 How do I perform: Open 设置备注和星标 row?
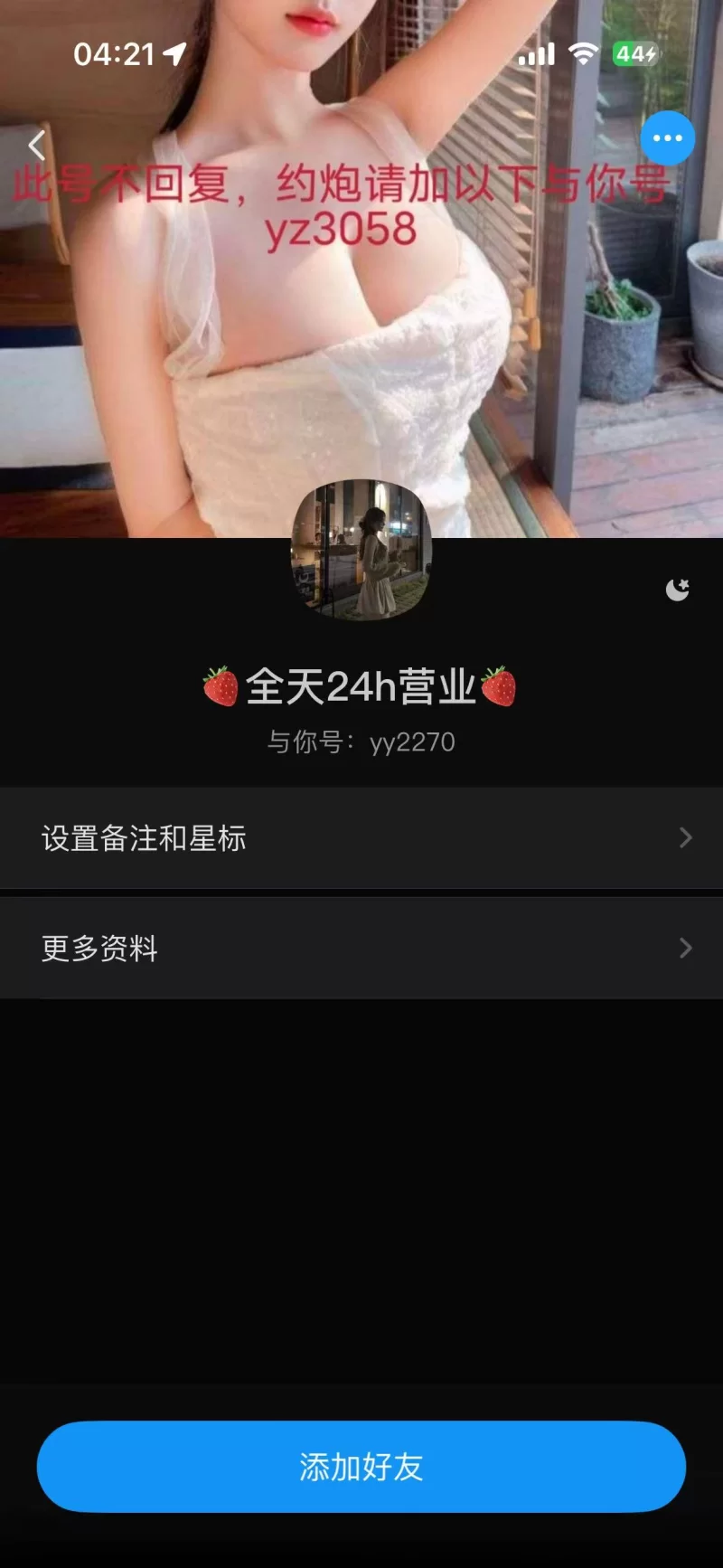coord(361,838)
